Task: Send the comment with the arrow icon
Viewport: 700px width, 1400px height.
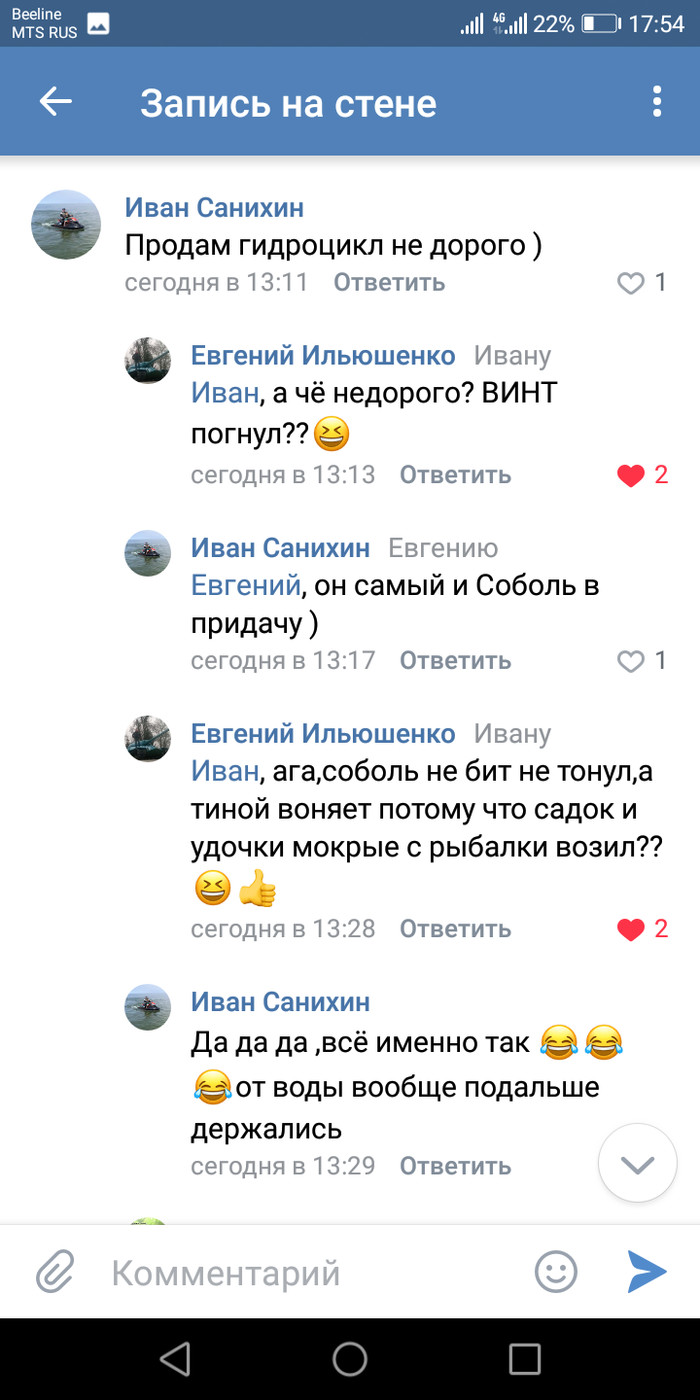Action: click(646, 1271)
